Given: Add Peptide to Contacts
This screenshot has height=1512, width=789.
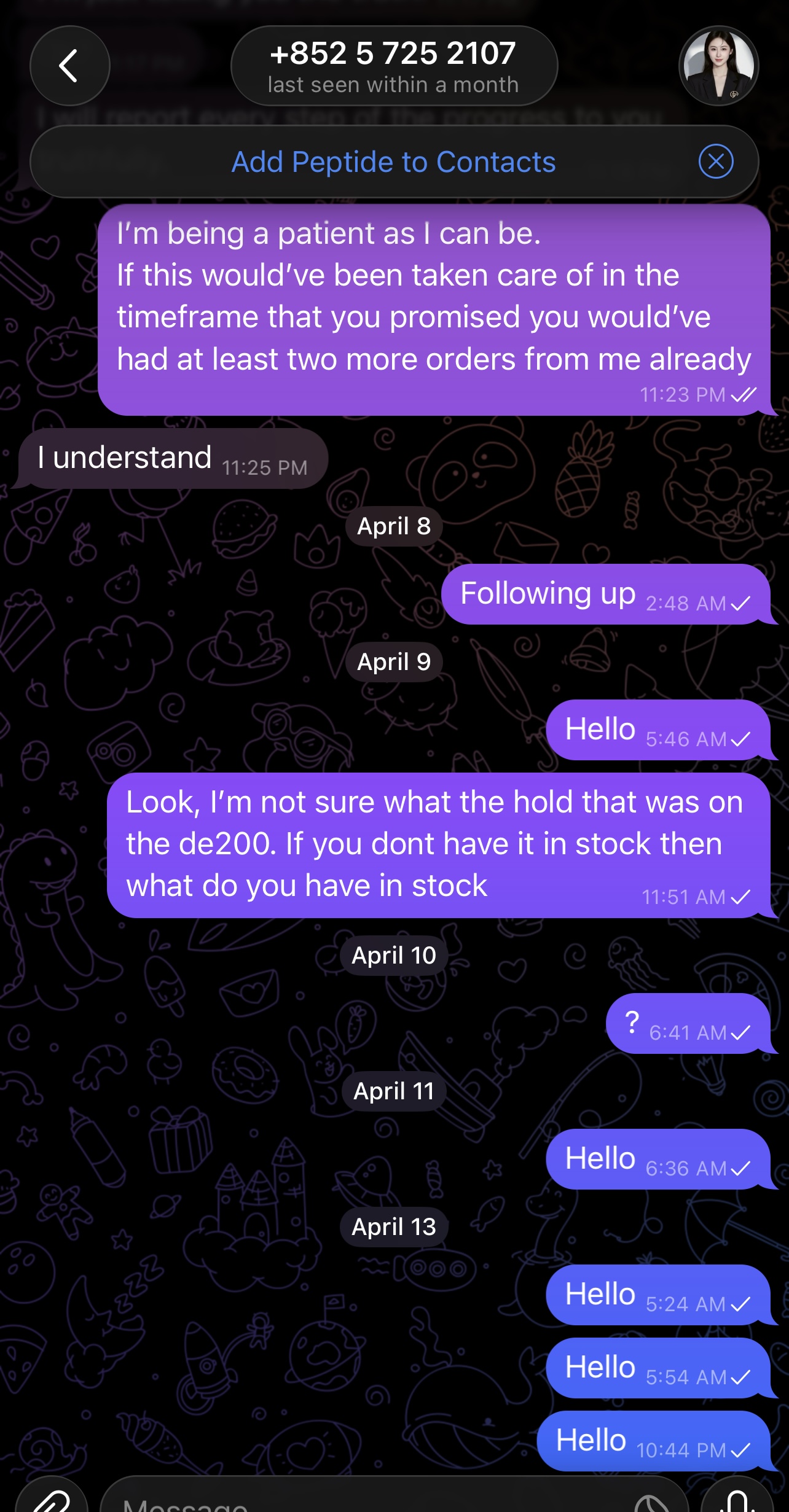Looking at the screenshot, I should point(393,162).
